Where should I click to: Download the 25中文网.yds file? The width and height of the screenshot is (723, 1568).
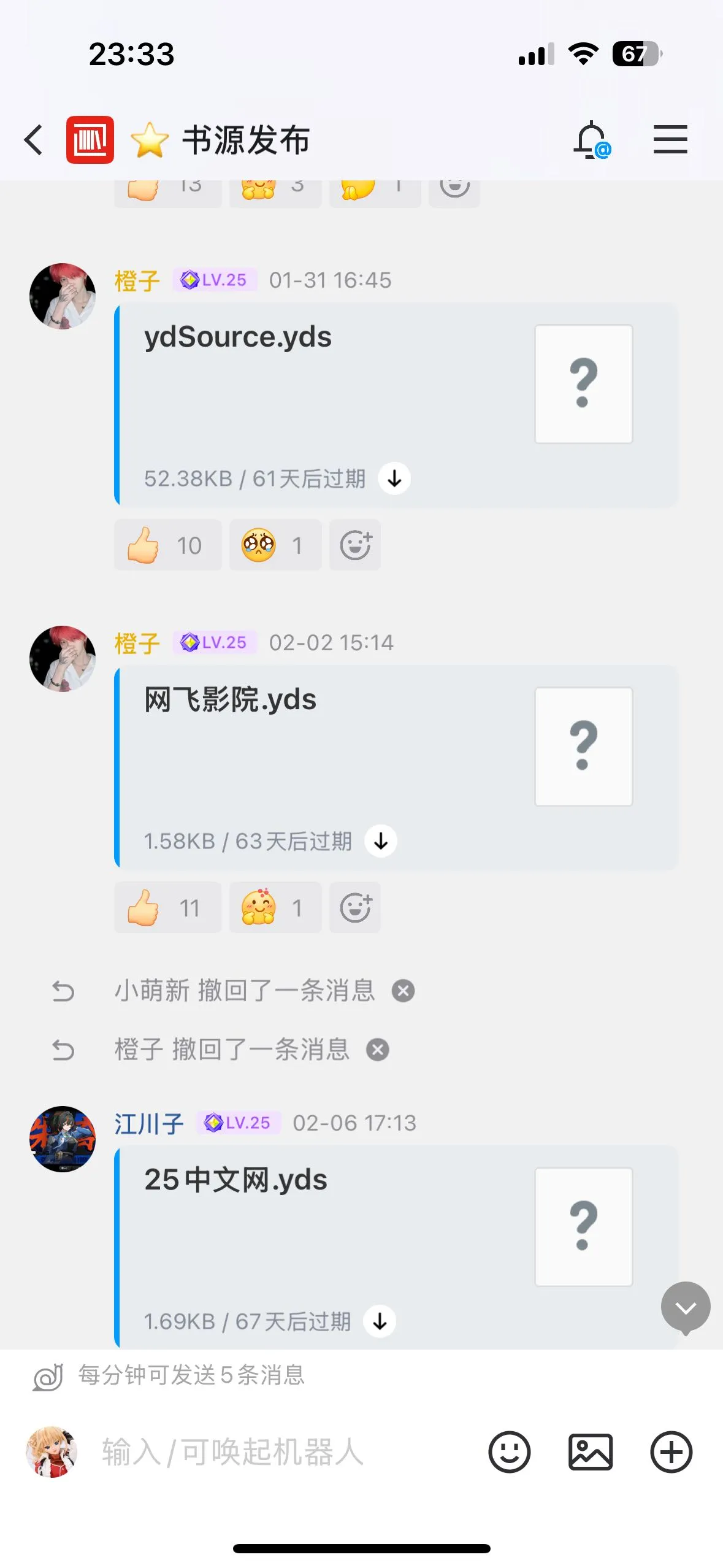380,1321
